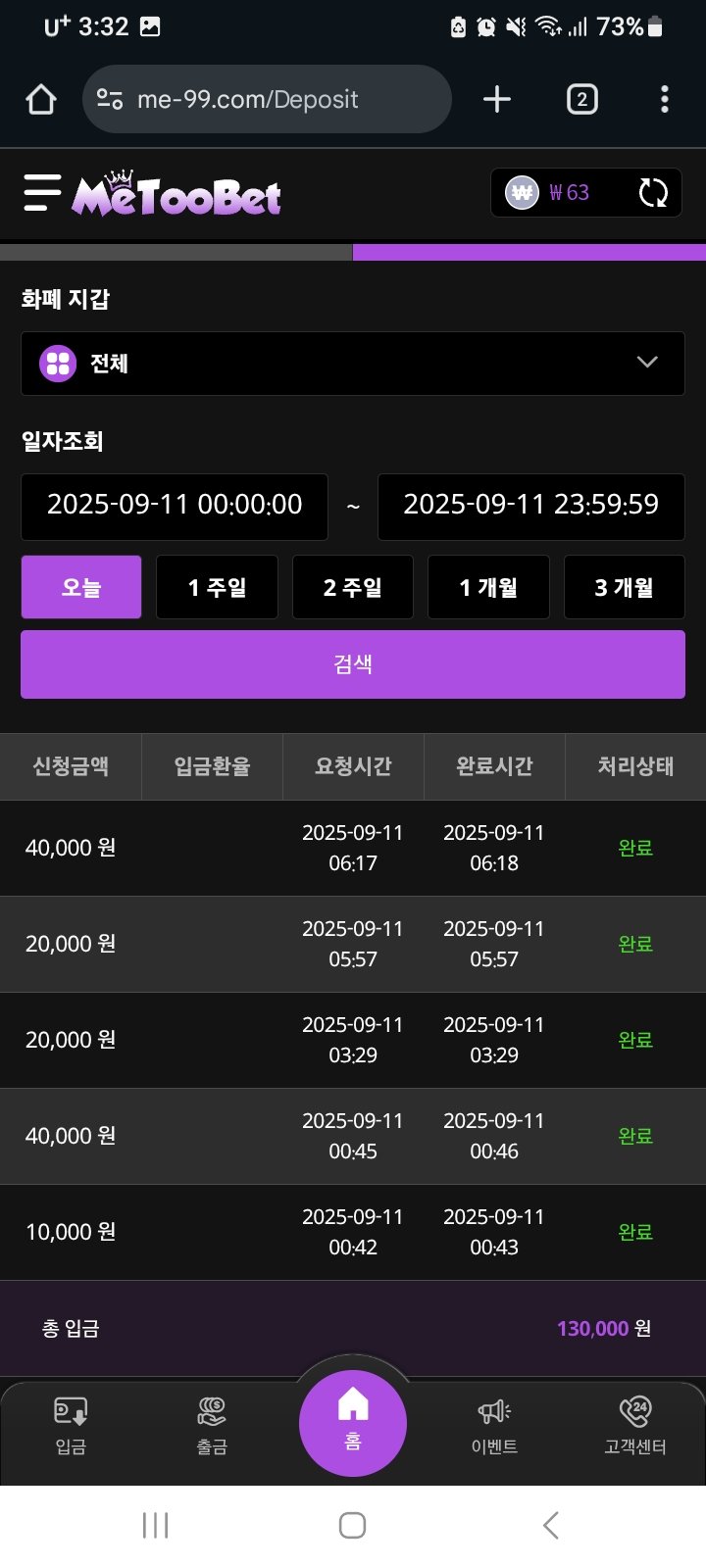Tap the 검색 search button
The height and width of the screenshot is (1568, 706).
click(x=353, y=664)
